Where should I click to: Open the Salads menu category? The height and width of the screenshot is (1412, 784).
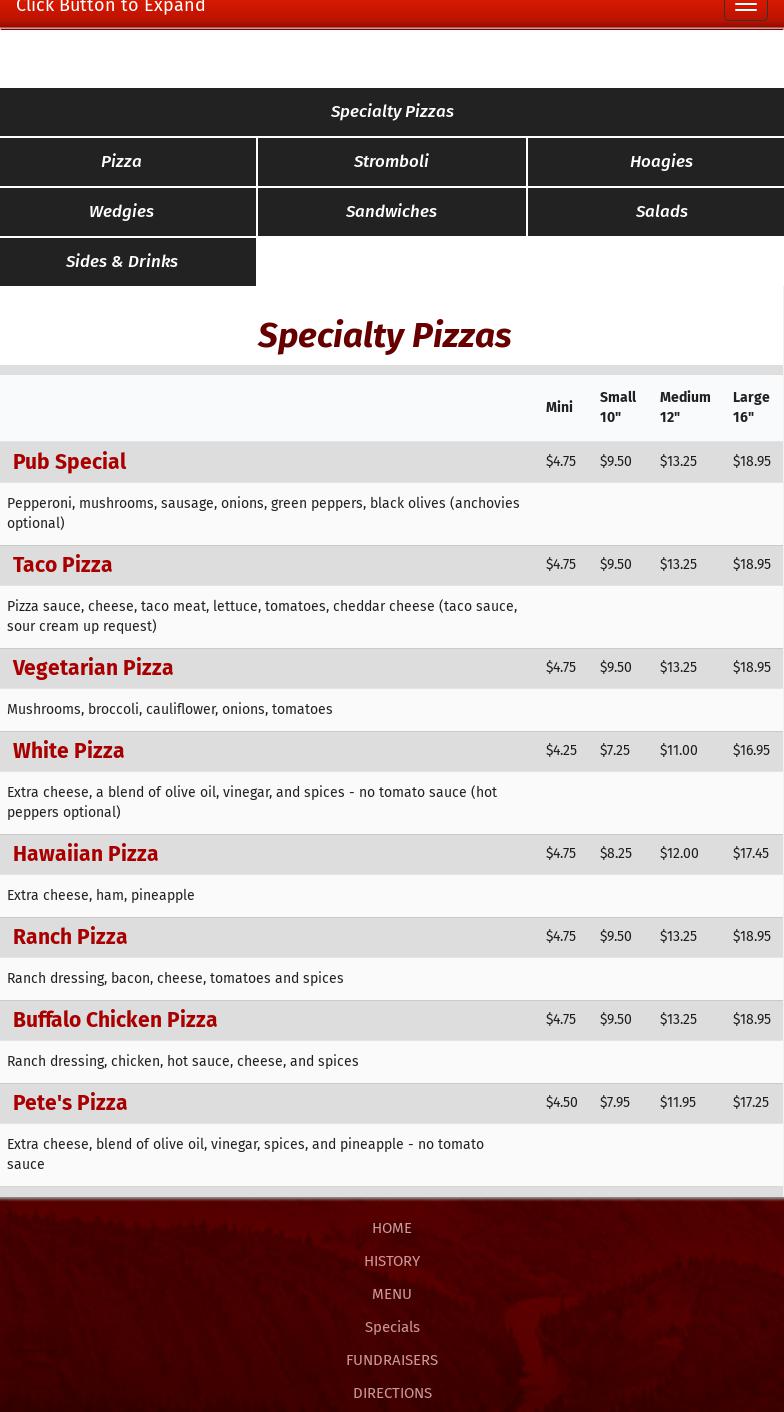click(x=661, y=212)
